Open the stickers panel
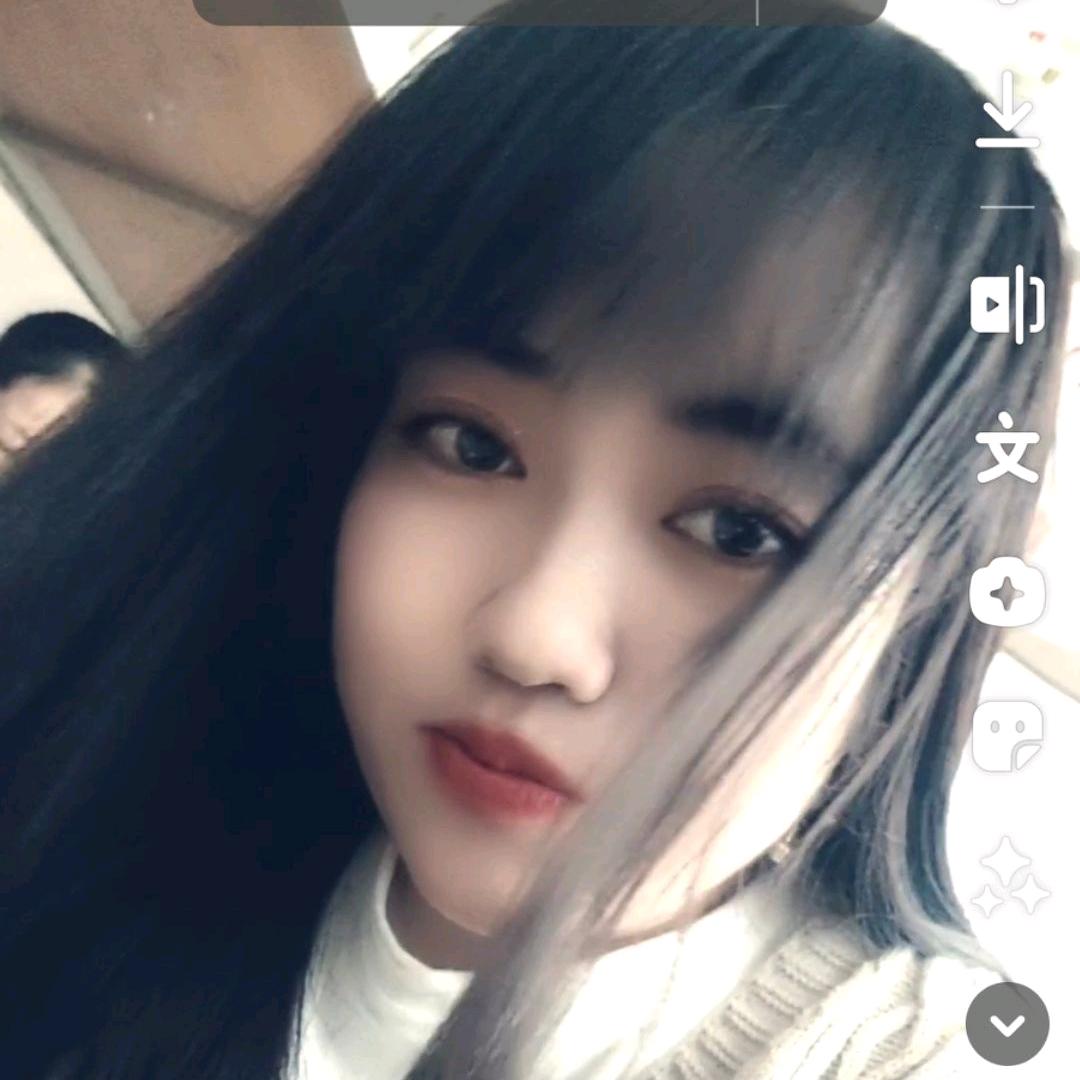Screen dimensions: 1080x1080 [1007, 736]
